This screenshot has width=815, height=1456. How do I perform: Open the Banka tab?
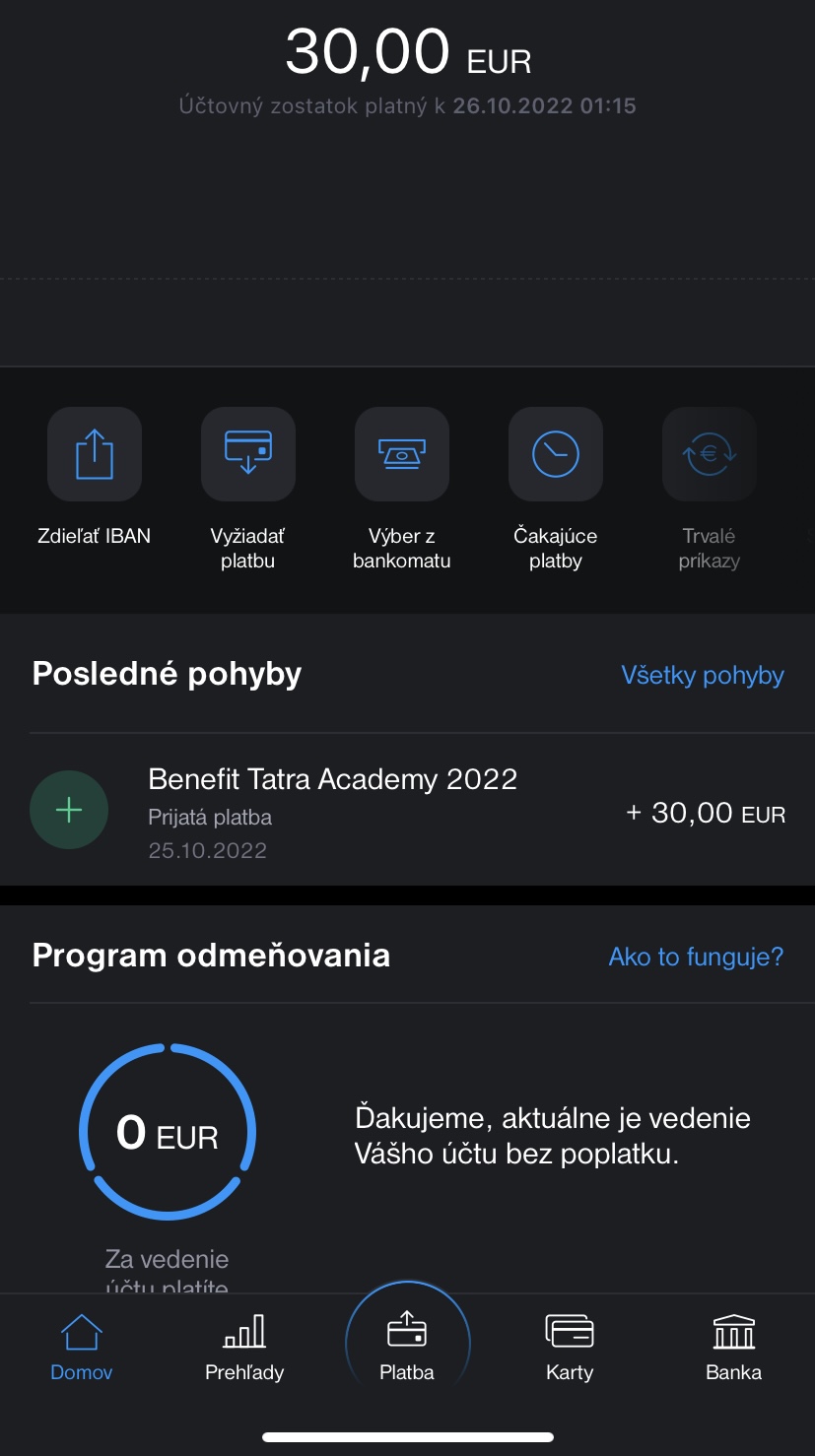(x=733, y=1346)
